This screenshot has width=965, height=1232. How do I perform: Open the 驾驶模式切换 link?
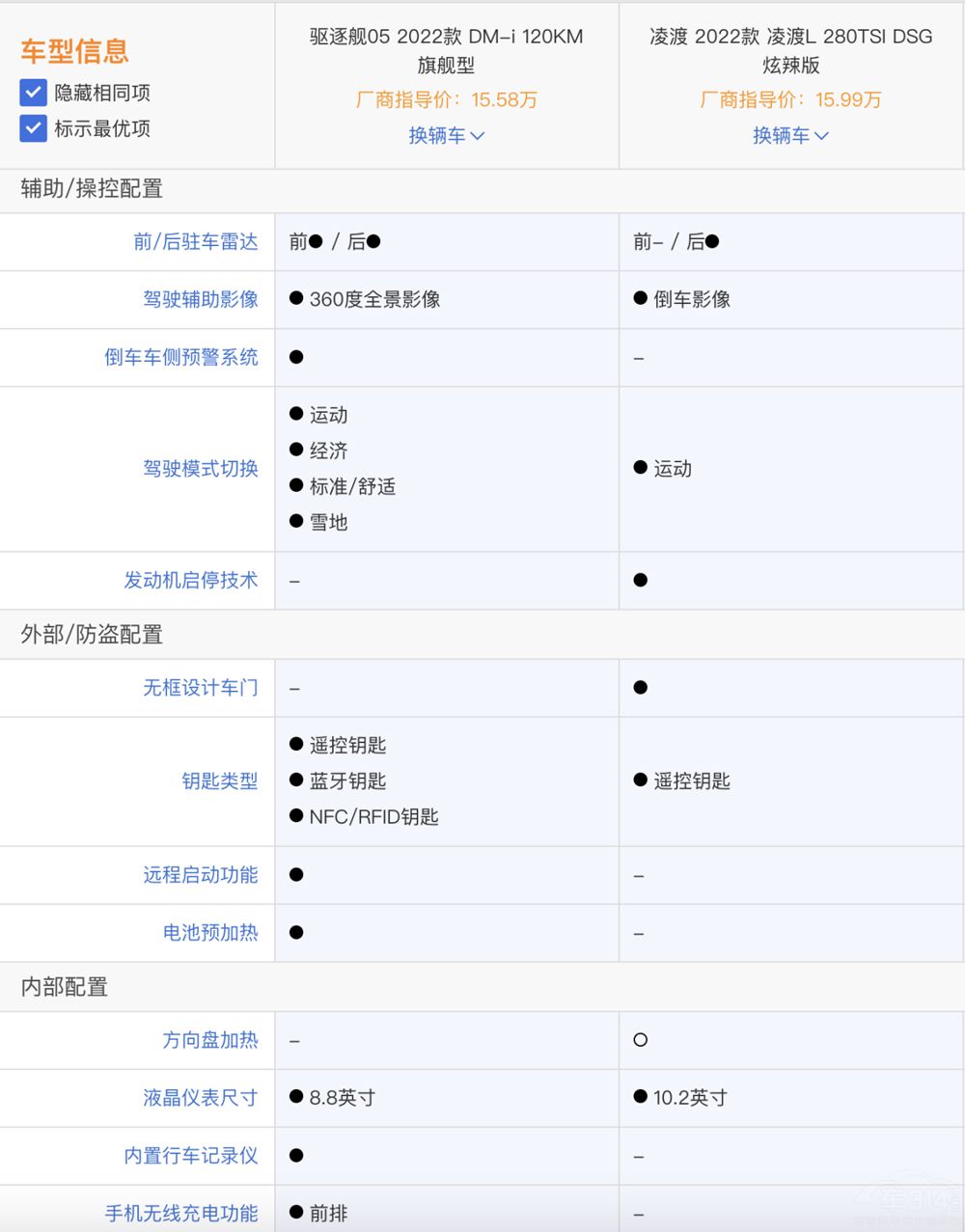coord(201,469)
